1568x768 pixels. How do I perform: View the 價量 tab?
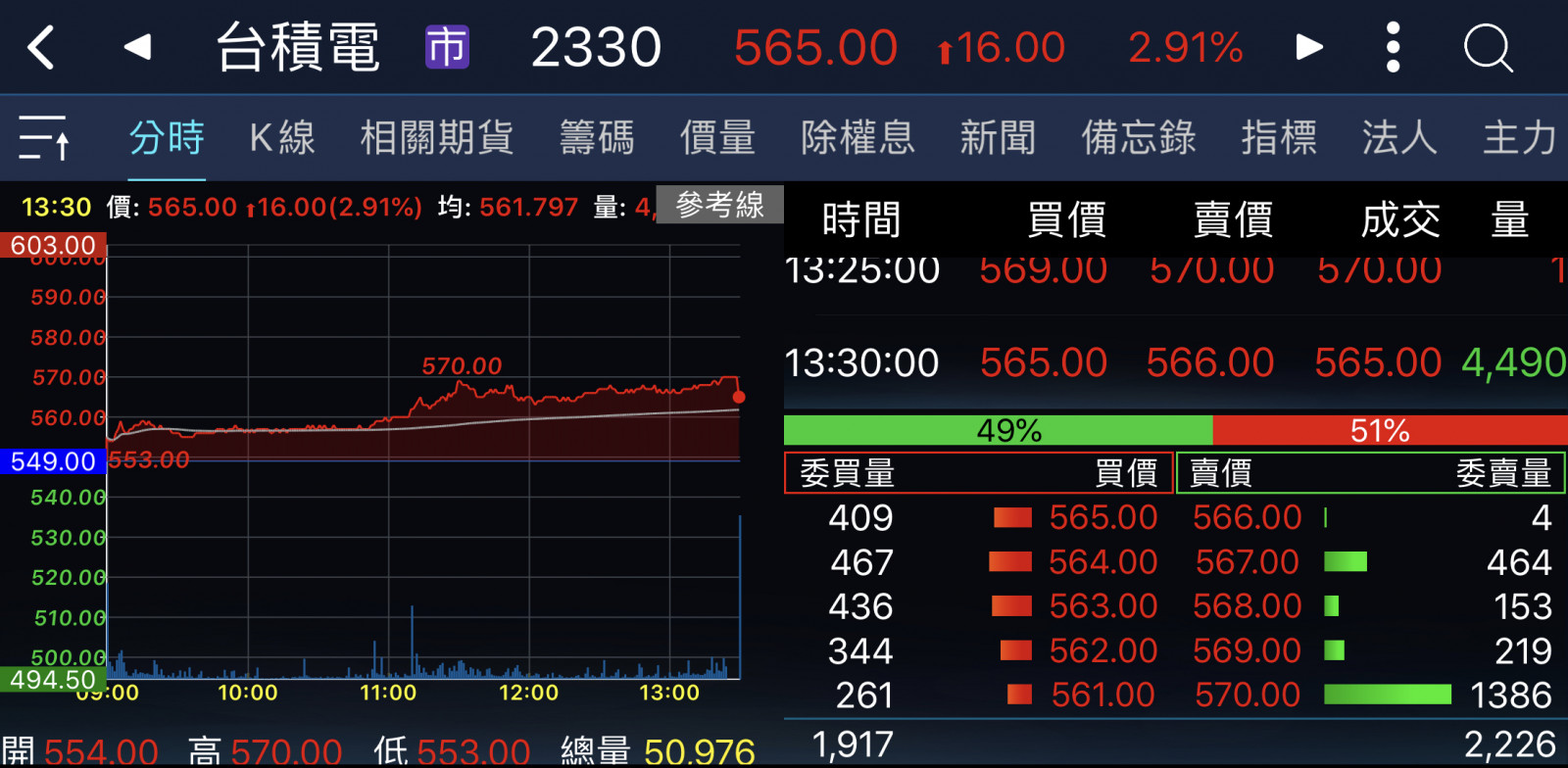pyautogui.click(x=717, y=137)
